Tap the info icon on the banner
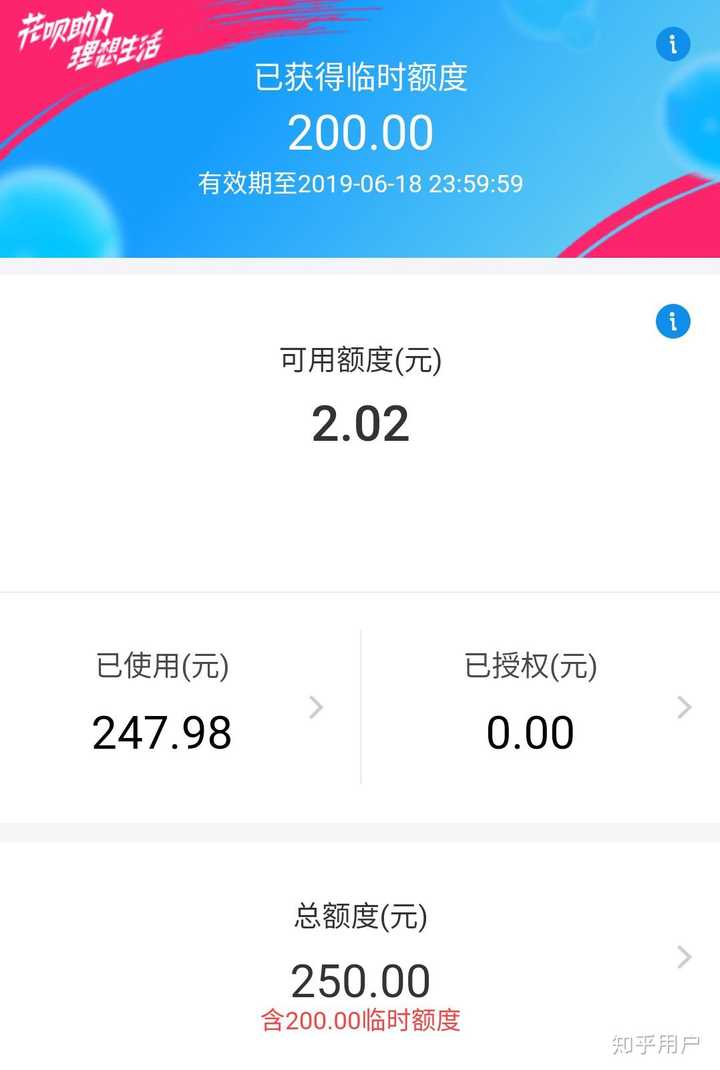 point(672,44)
